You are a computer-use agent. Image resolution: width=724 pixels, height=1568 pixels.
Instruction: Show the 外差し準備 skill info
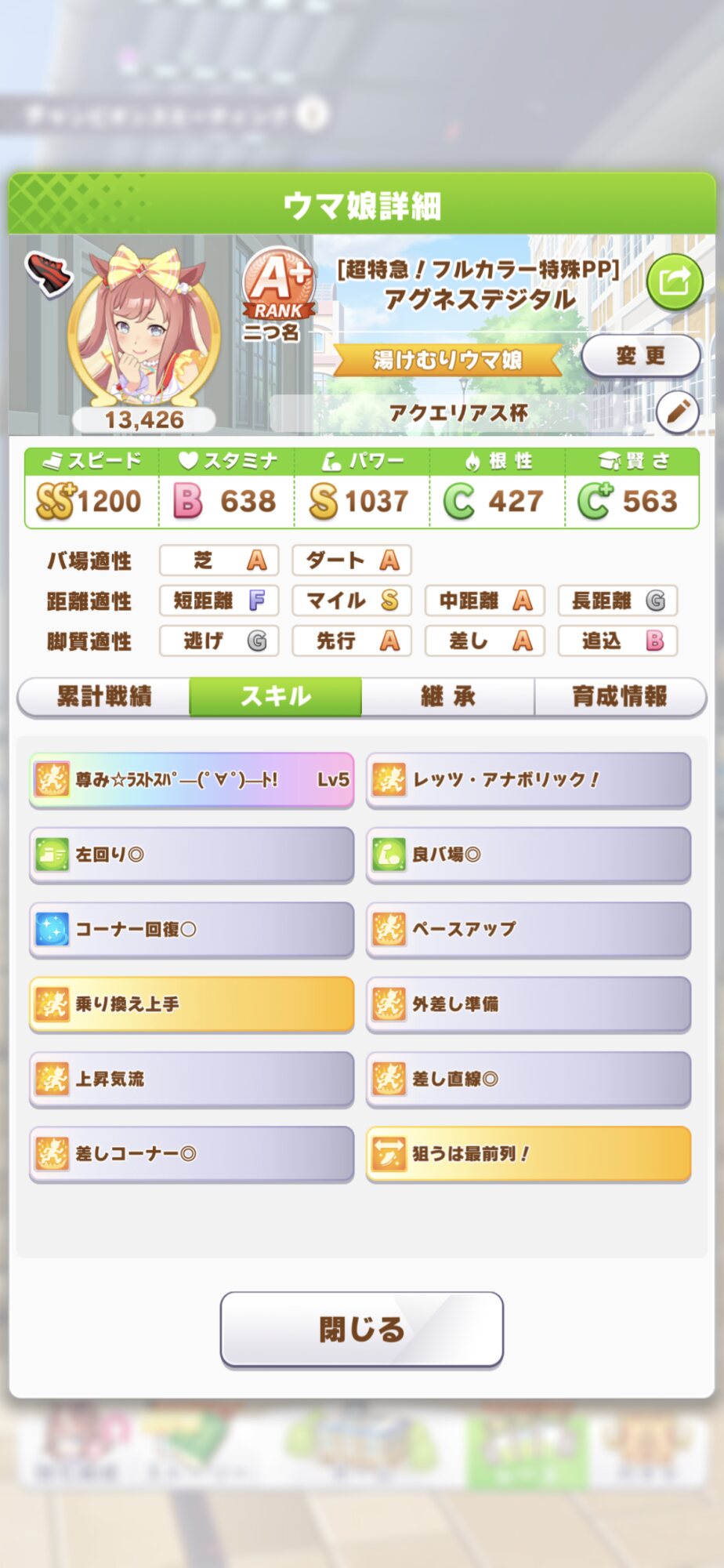(528, 1004)
